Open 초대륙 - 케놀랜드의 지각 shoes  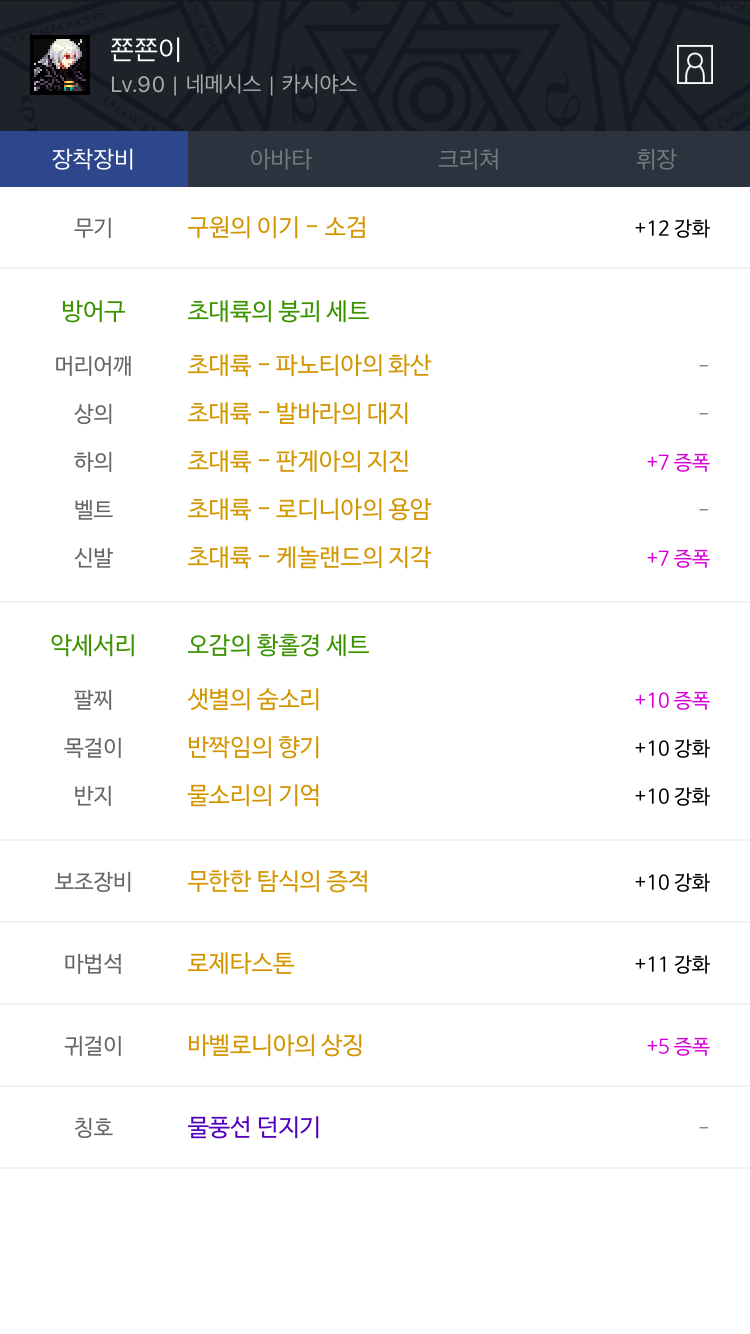(309, 557)
